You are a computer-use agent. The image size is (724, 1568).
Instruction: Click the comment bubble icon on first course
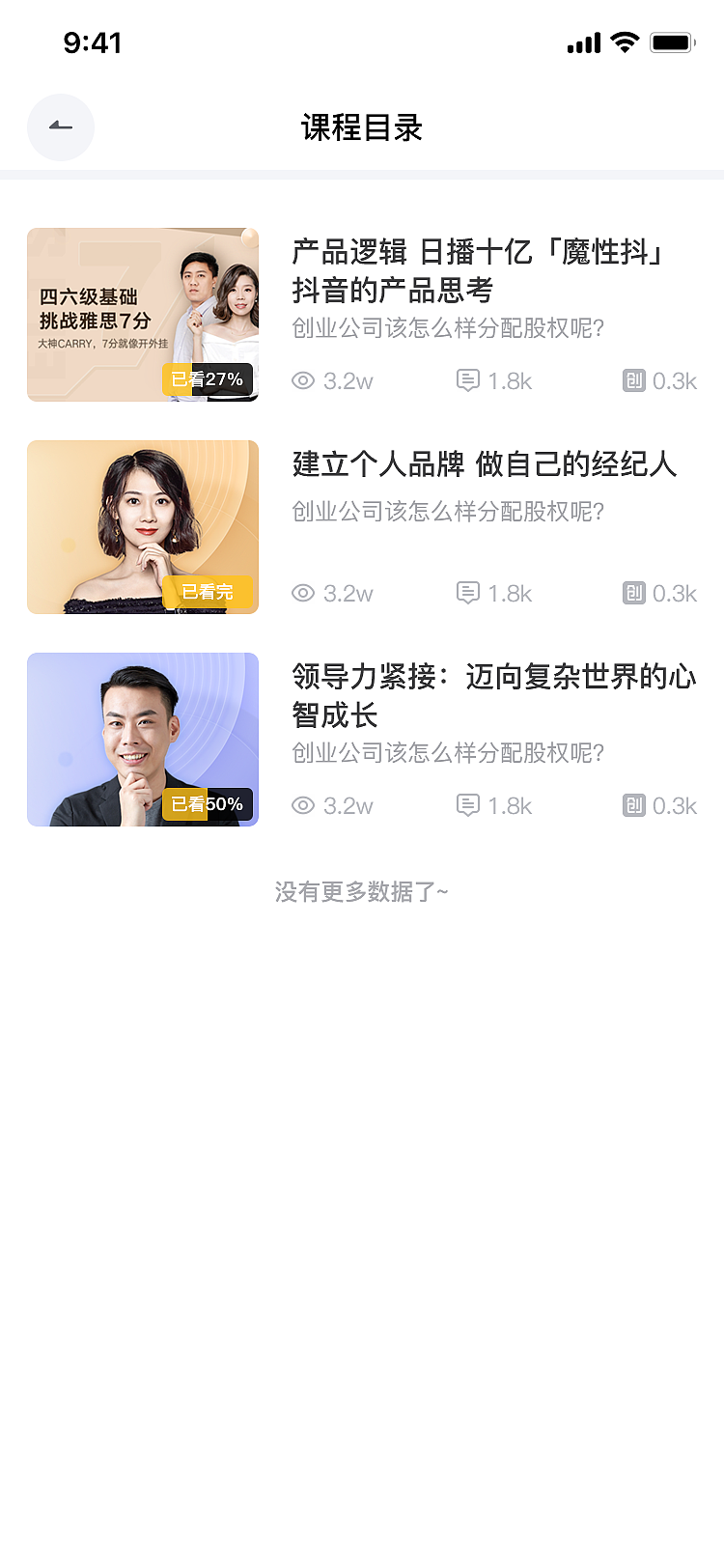coord(468,380)
